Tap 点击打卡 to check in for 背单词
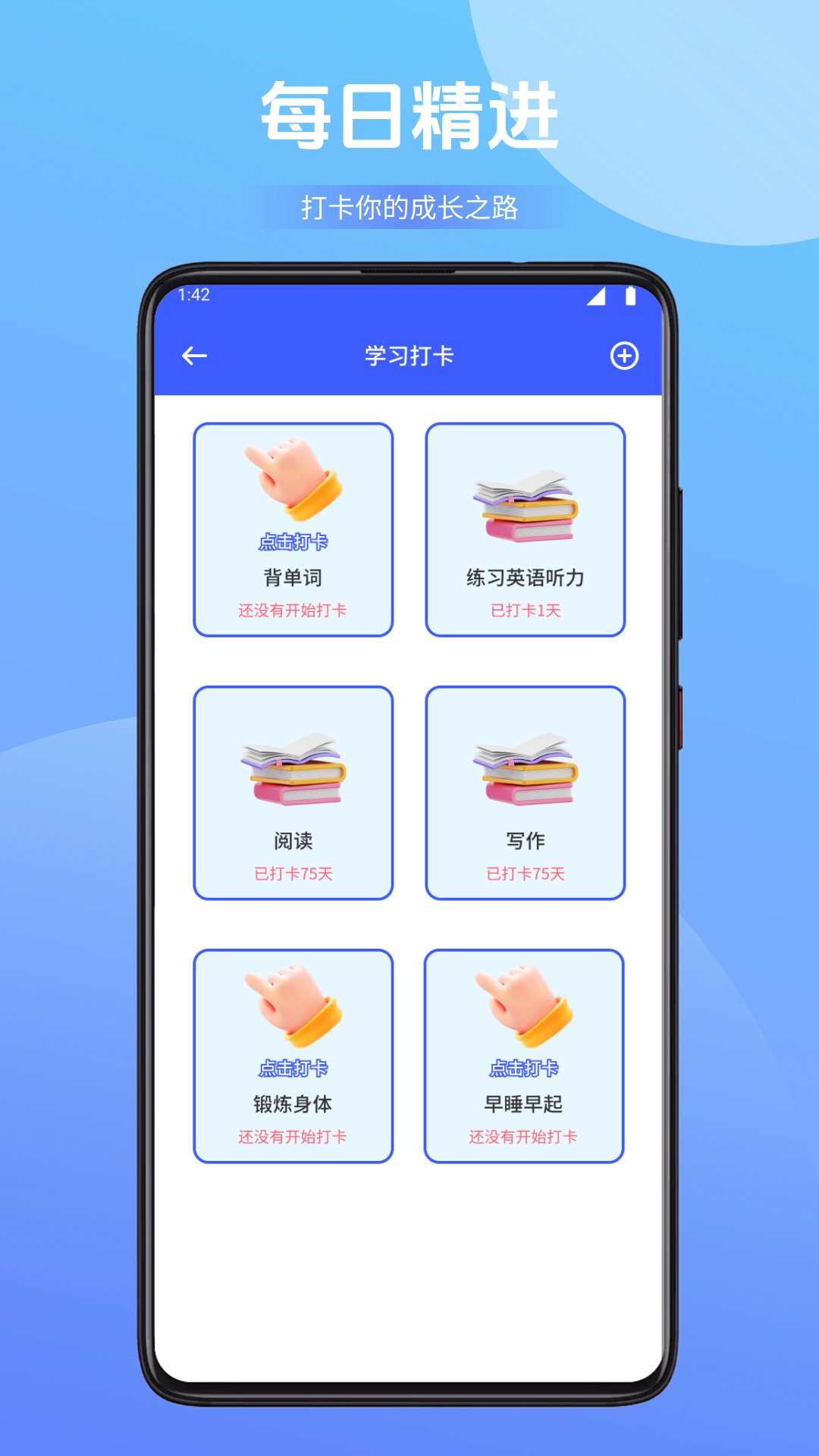819x1456 pixels. pos(293,541)
